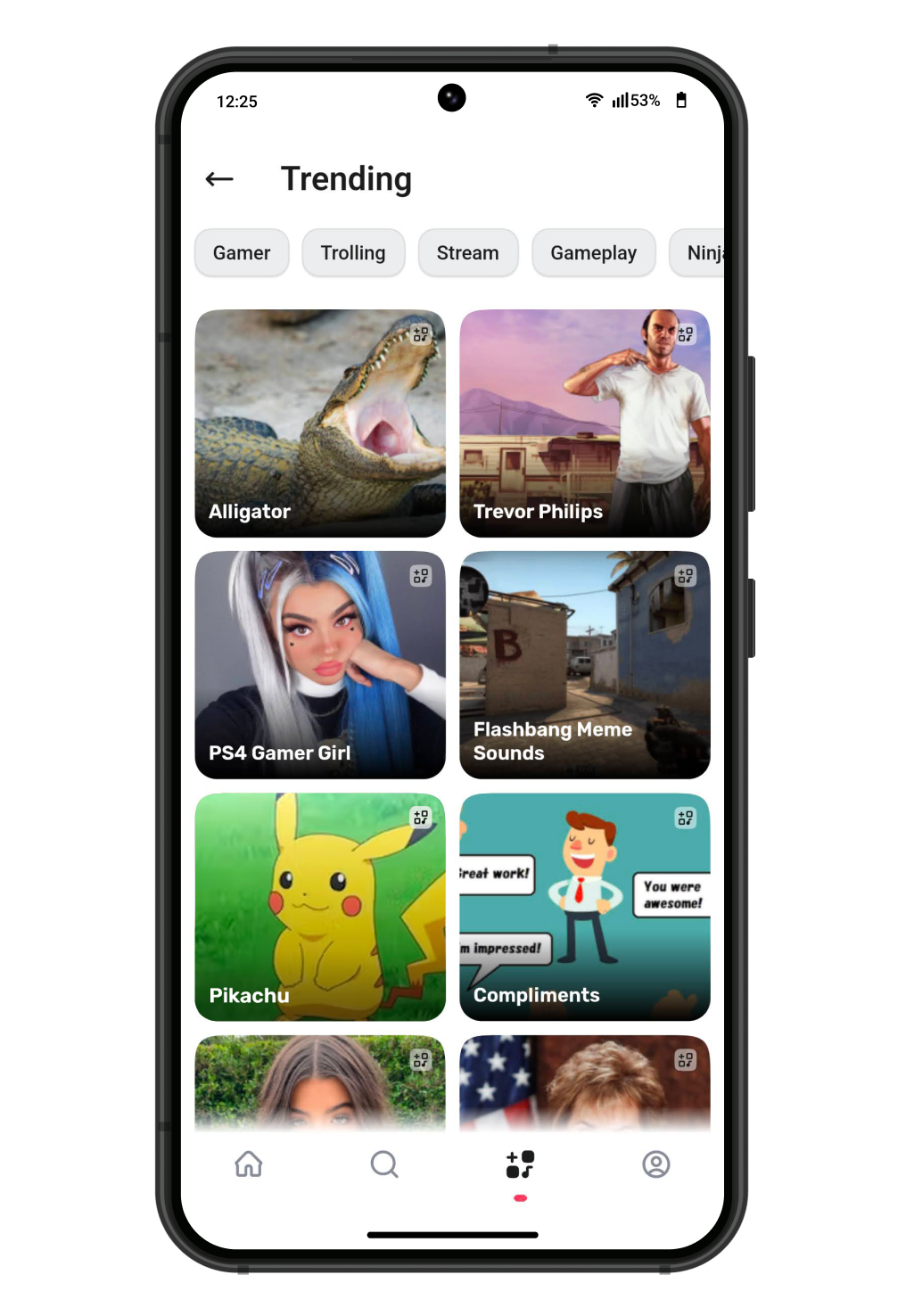
Task: Tap the Gameplay chip
Action: tap(593, 253)
